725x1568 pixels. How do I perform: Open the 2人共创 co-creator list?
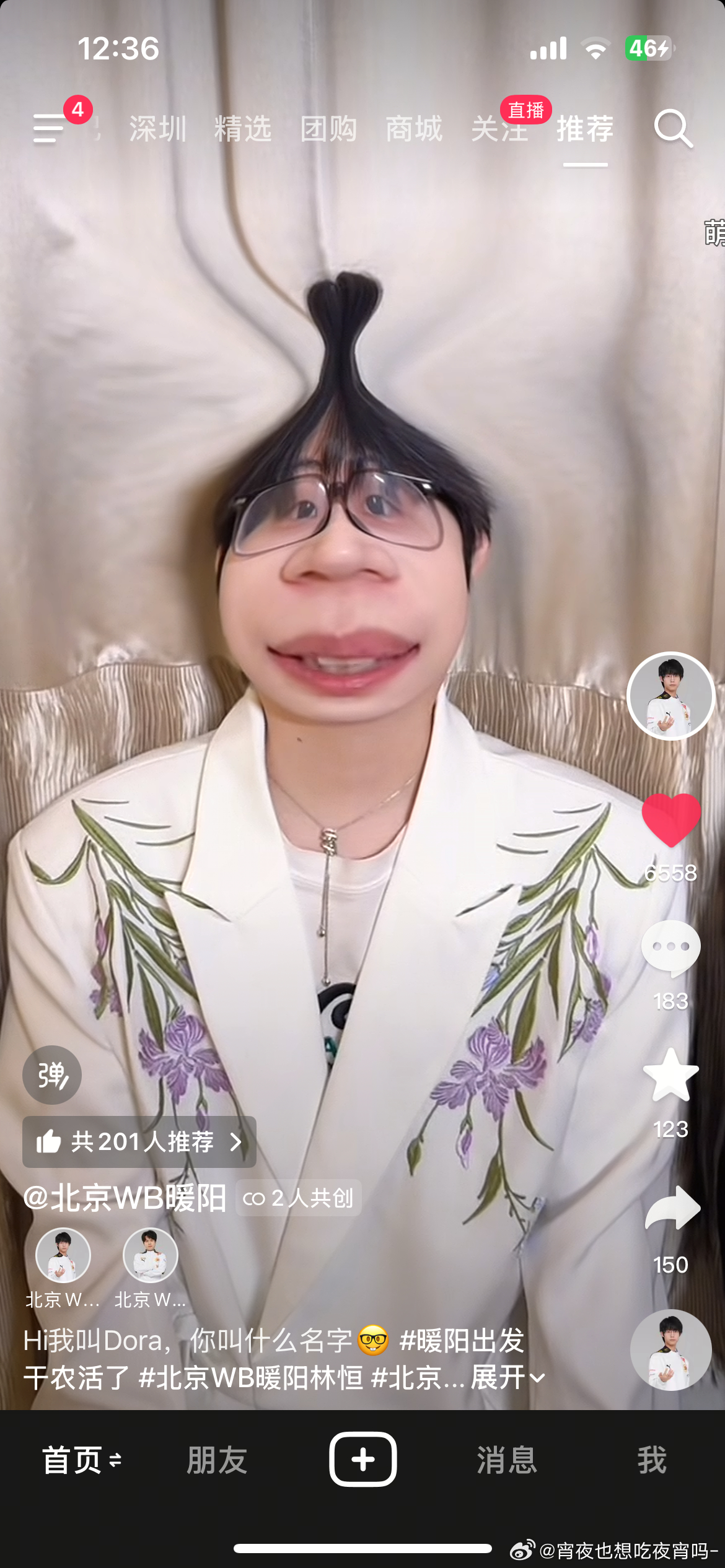pos(298,1196)
